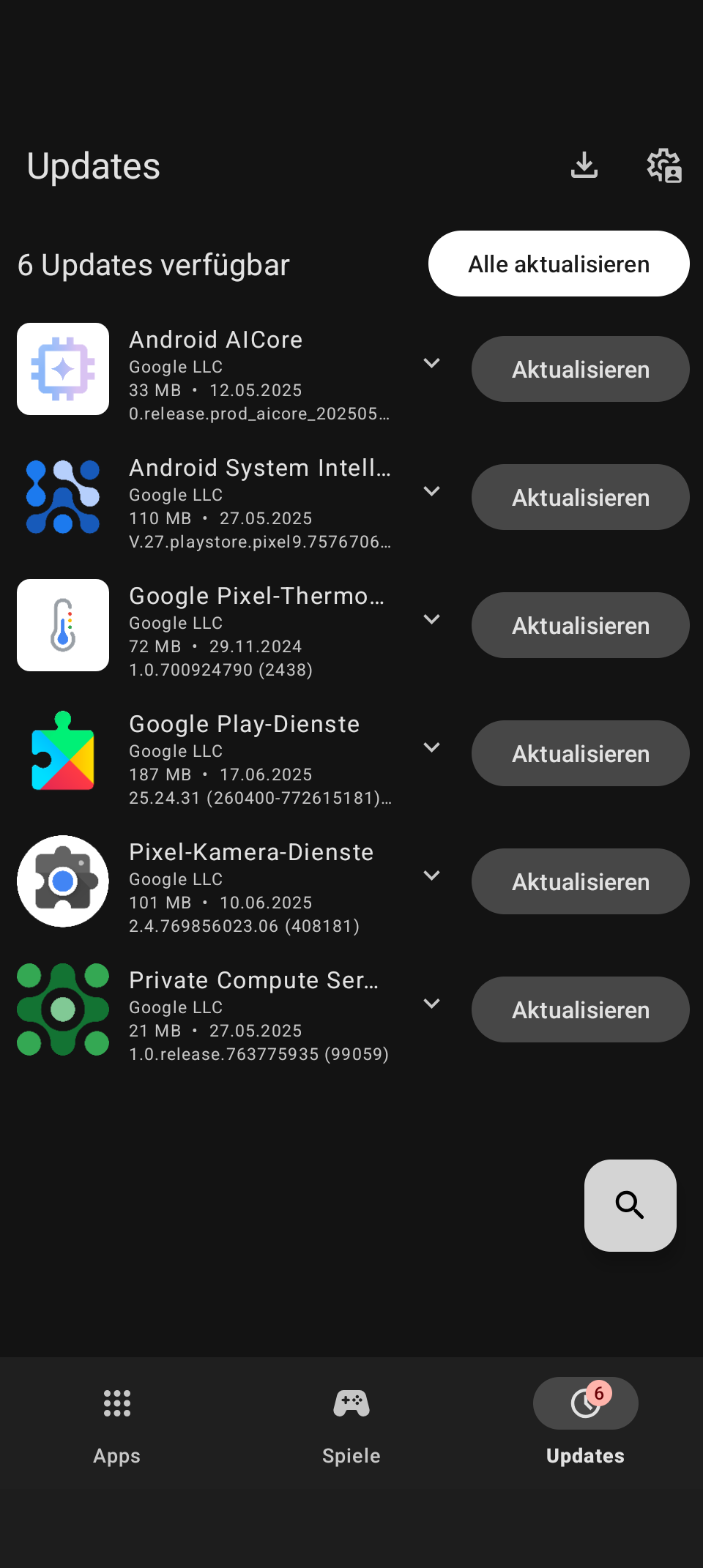
Task: Update Android System Intelligence
Action: [x=580, y=497]
